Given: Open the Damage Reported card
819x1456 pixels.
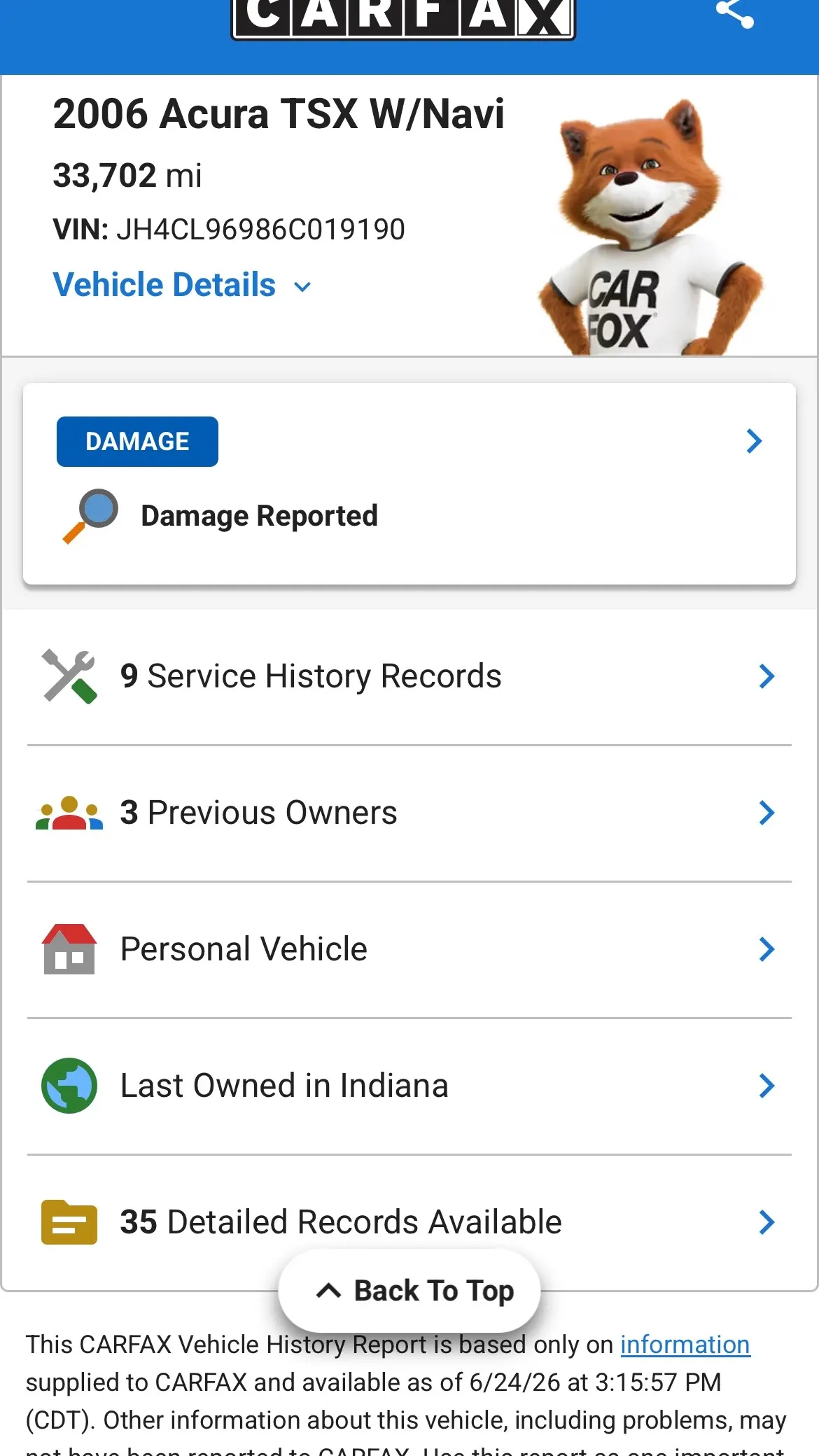Looking at the screenshot, I should click(x=409, y=484).
